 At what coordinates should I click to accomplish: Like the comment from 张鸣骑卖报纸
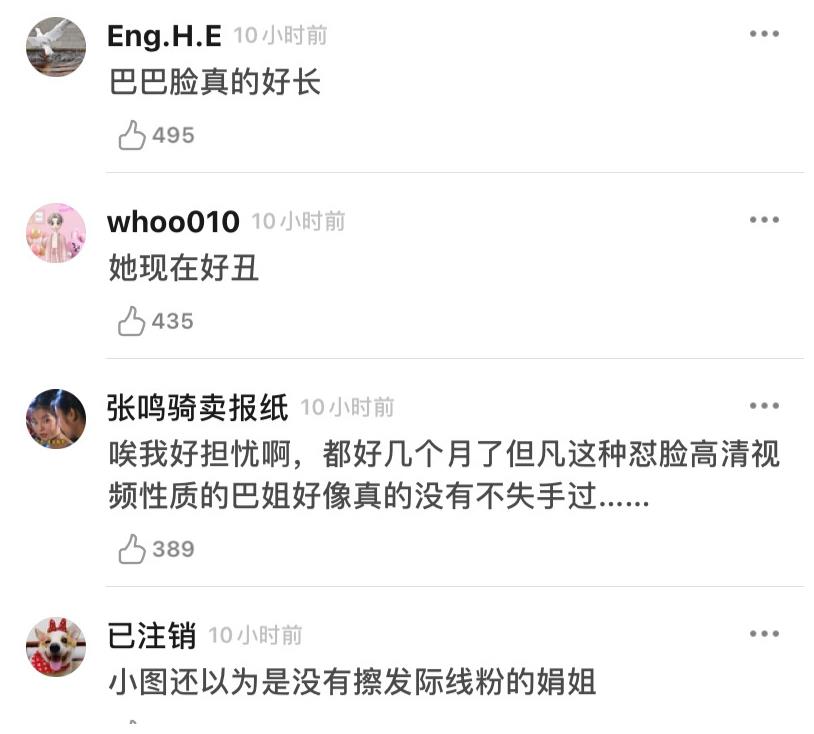click(x=133, y=549)
